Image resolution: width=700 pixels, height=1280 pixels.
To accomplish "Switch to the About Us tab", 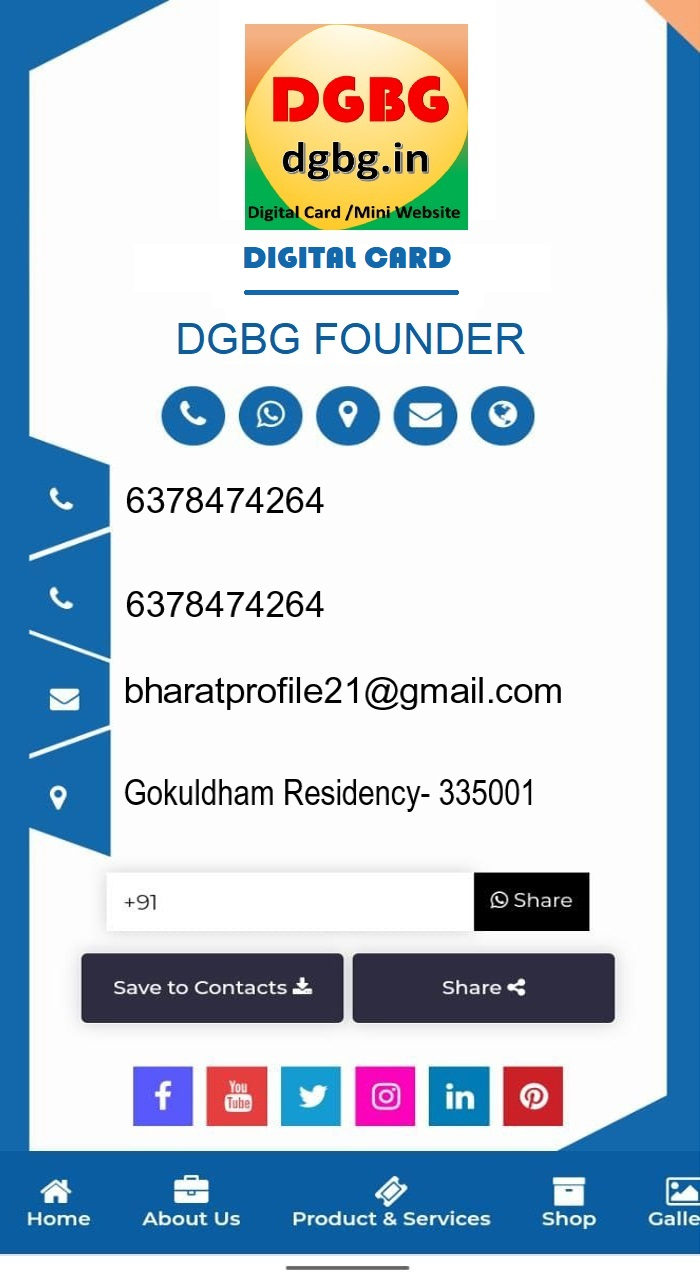I will pyautogui.click(x=191, y=1203).
